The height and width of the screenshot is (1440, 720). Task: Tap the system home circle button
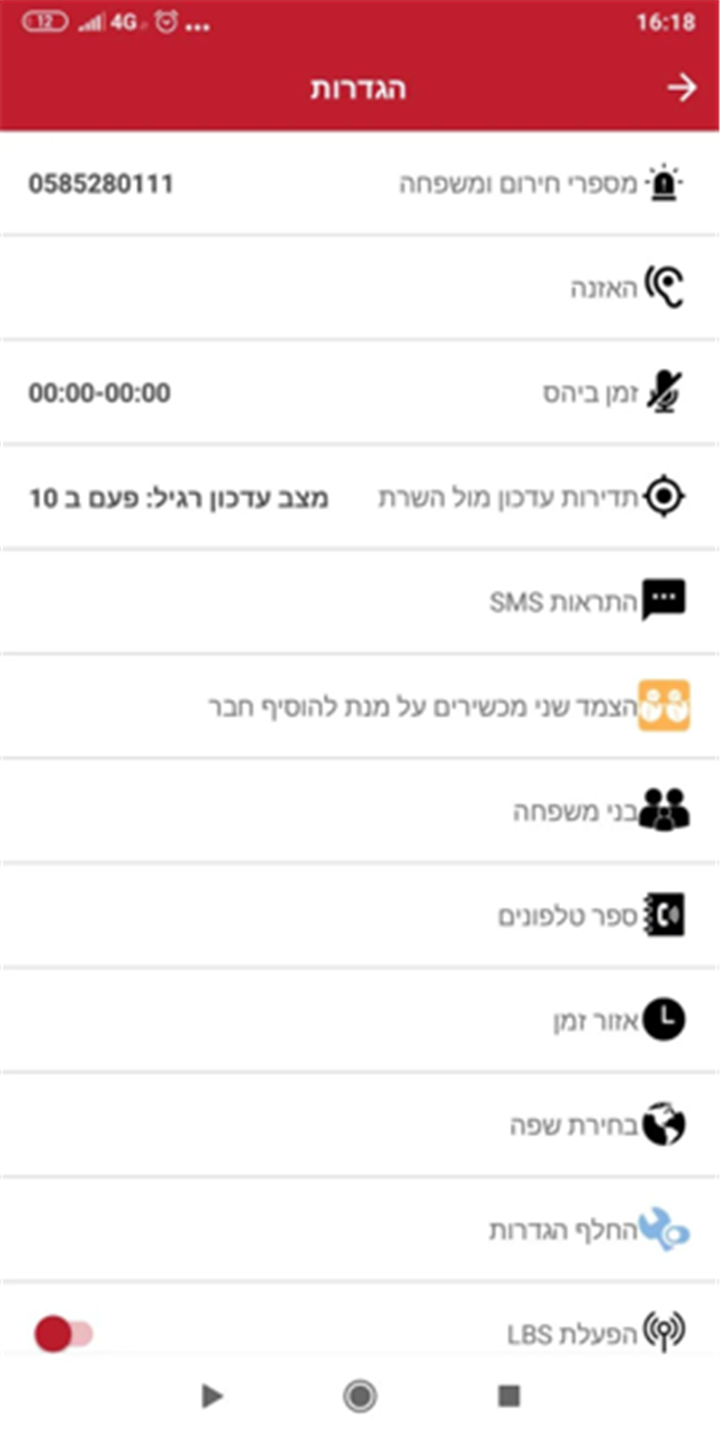point(360,1396)
